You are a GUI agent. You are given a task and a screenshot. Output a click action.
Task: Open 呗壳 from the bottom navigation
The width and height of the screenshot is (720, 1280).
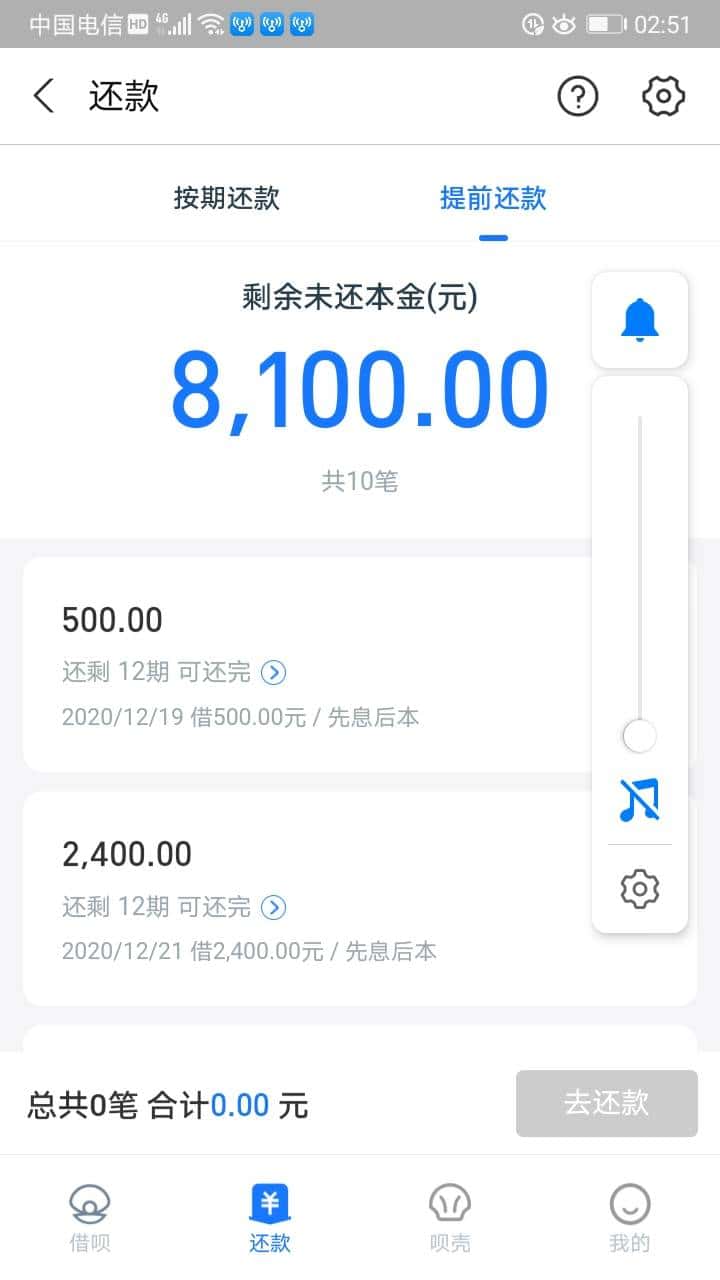(x=449, y=1213)
